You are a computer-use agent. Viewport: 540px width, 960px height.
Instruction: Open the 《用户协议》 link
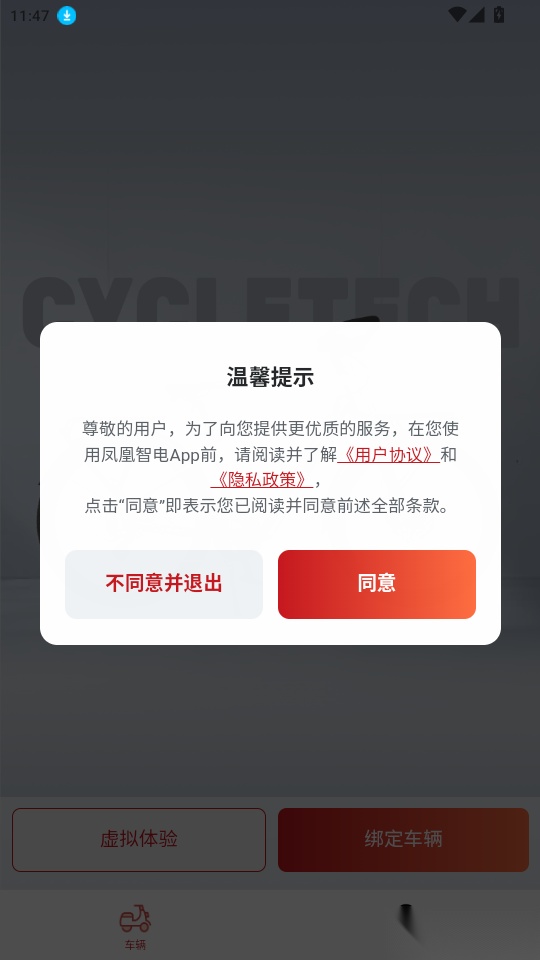pyautogui.click(x=388, y=455)
